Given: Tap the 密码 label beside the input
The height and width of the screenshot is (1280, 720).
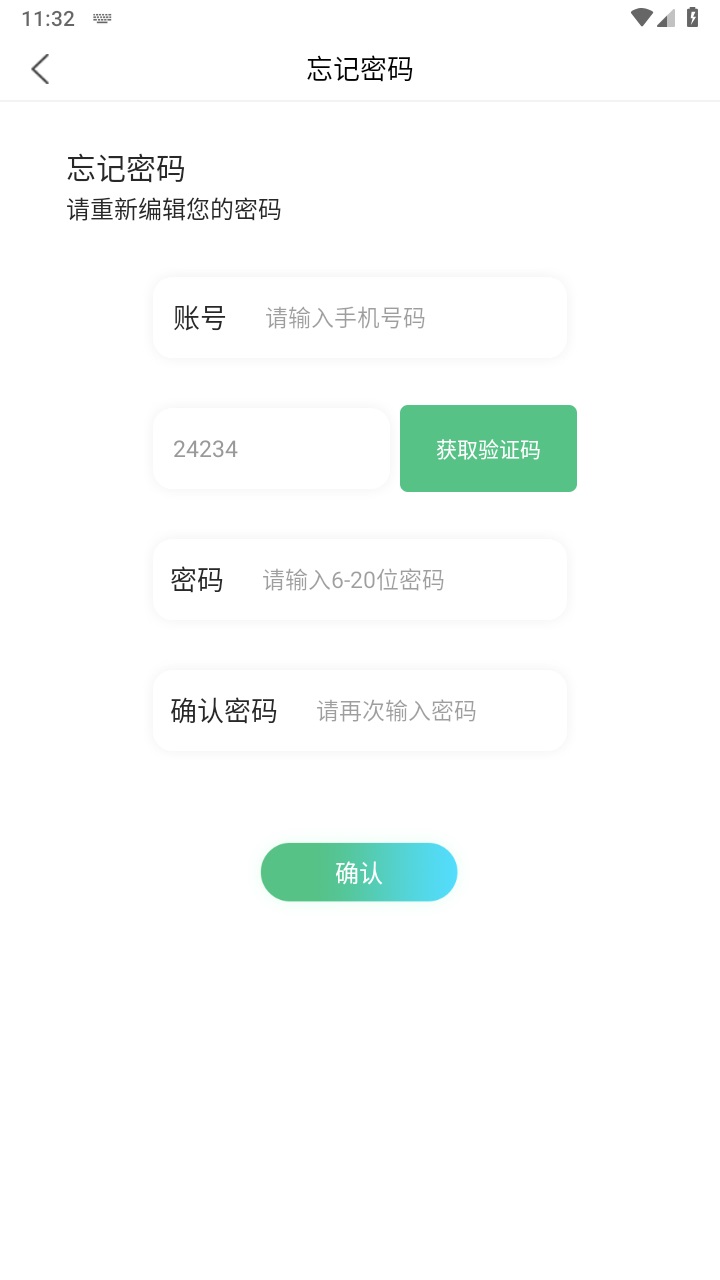Looking at the screenshot, I should (x=197, y=580).
